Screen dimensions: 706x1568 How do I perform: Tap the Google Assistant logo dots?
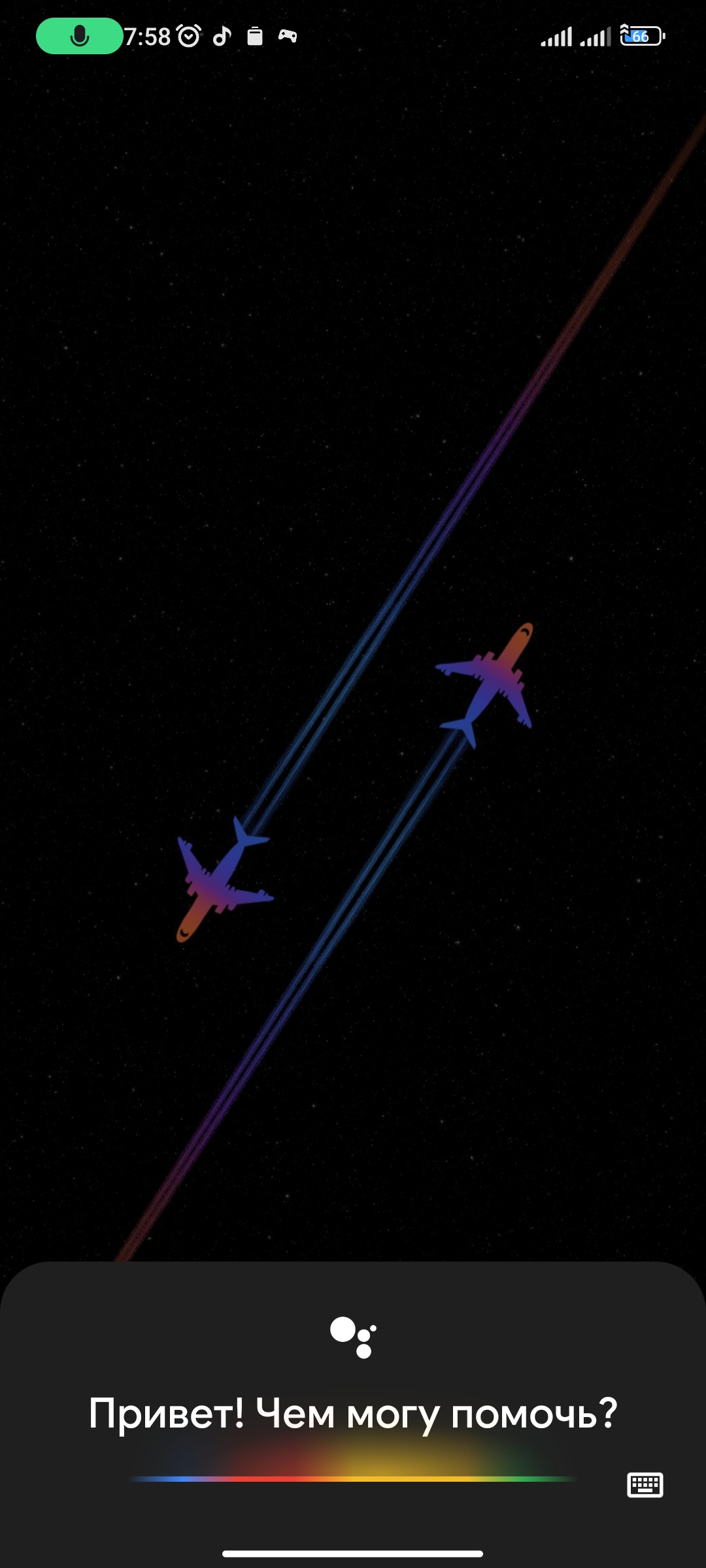point(353,1337)
